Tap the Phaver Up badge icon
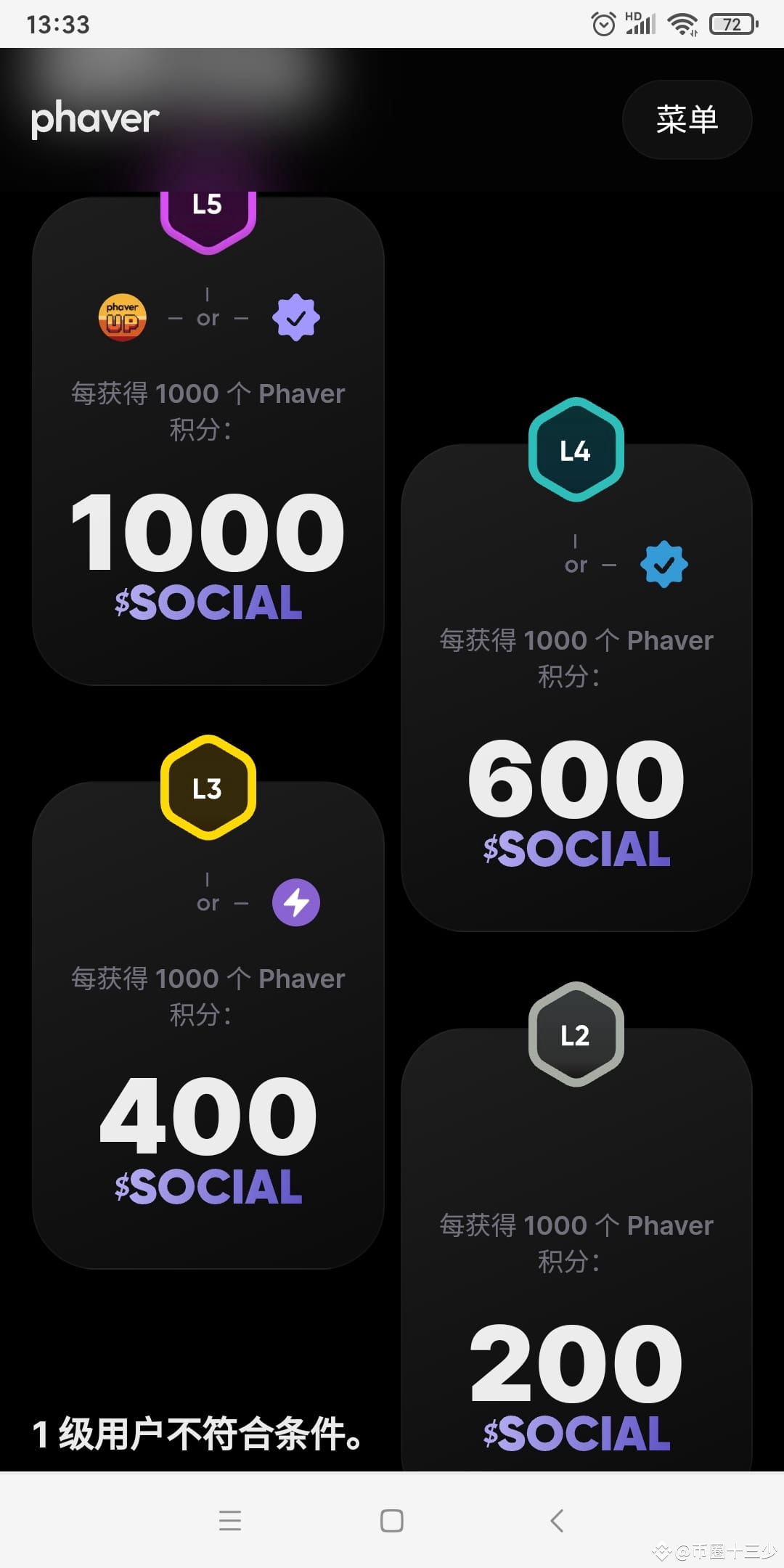Viewport: 784px width, 1568px height. pos(121,317)
